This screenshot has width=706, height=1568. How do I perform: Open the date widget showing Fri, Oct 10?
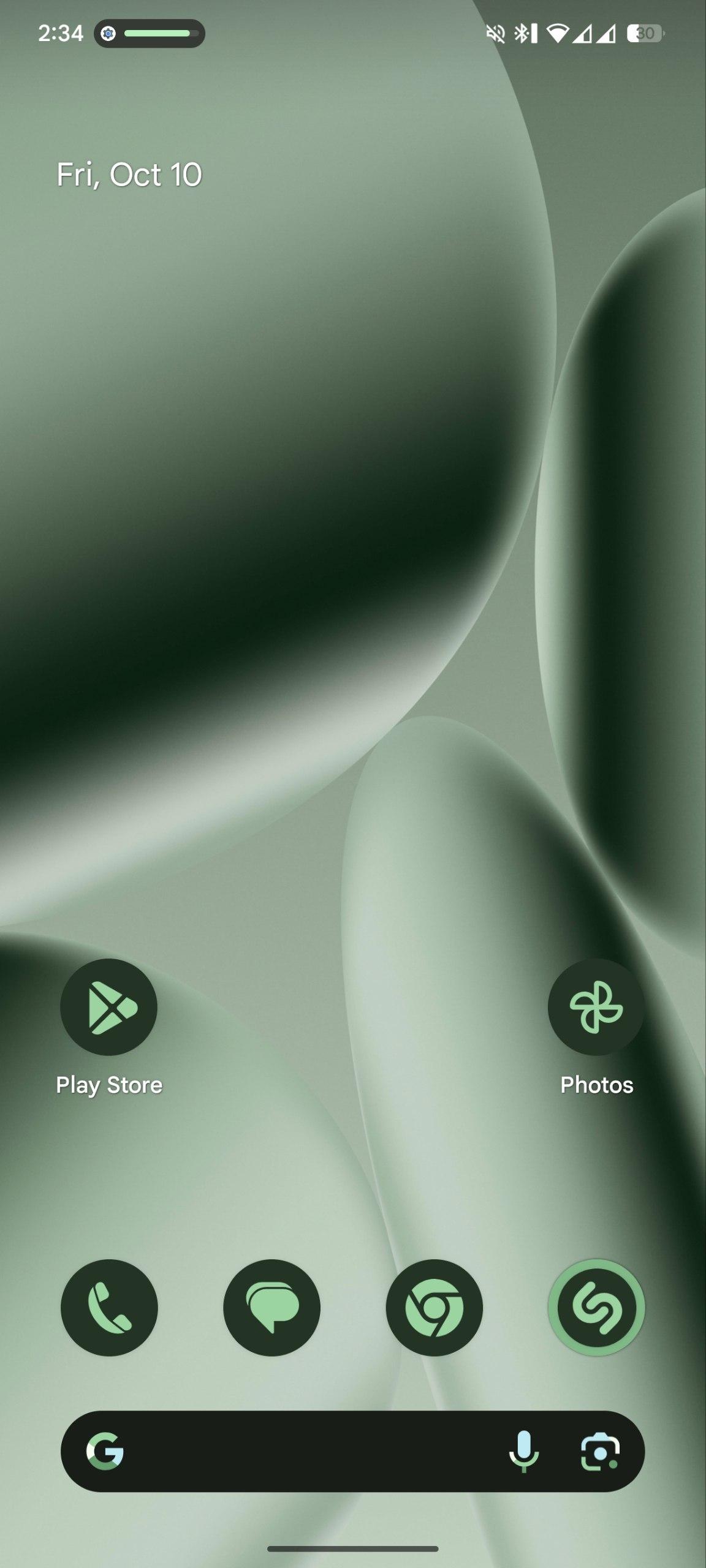[129, 175]
